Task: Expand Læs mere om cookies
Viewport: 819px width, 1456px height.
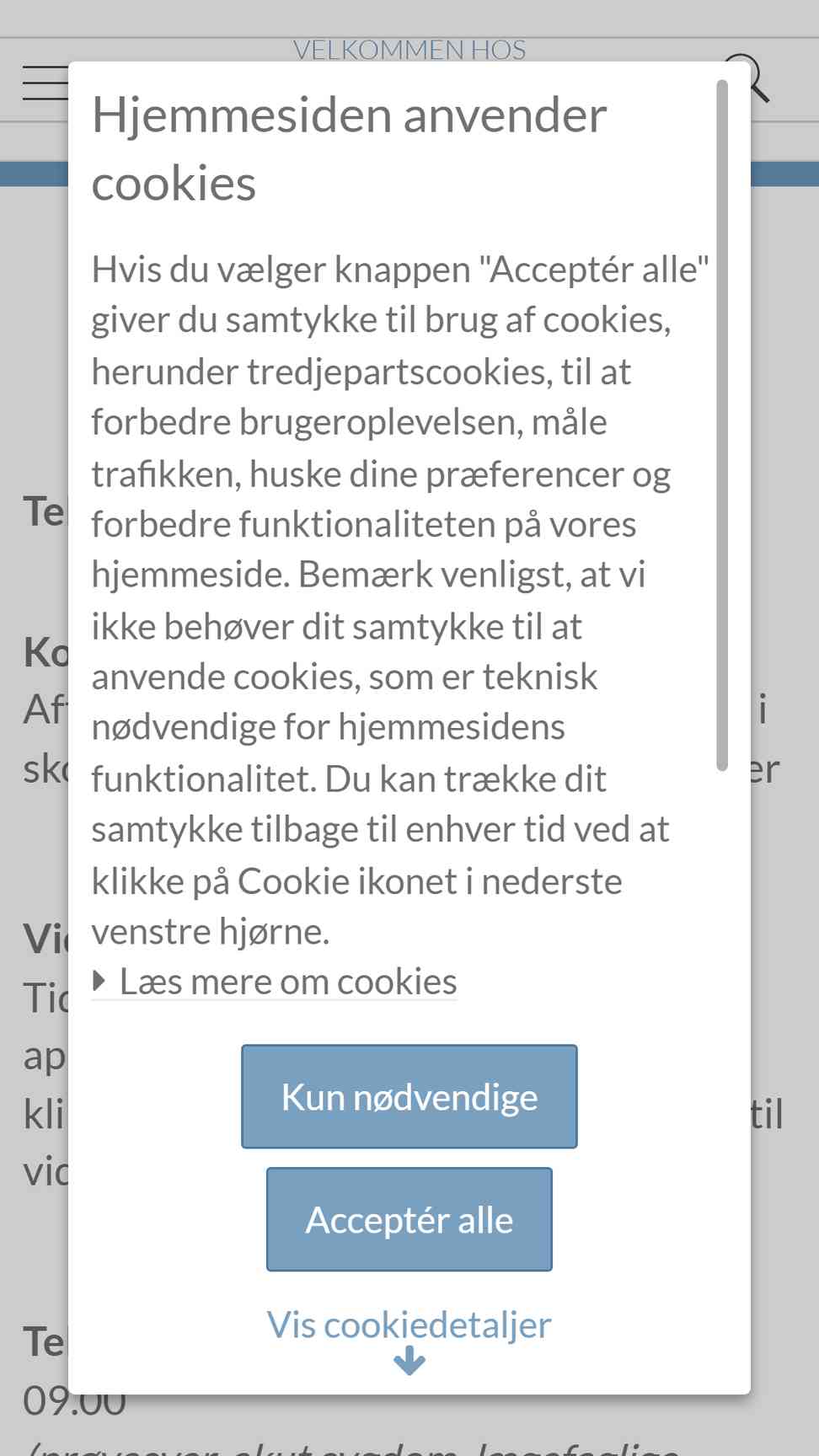Action: point(275,982)
